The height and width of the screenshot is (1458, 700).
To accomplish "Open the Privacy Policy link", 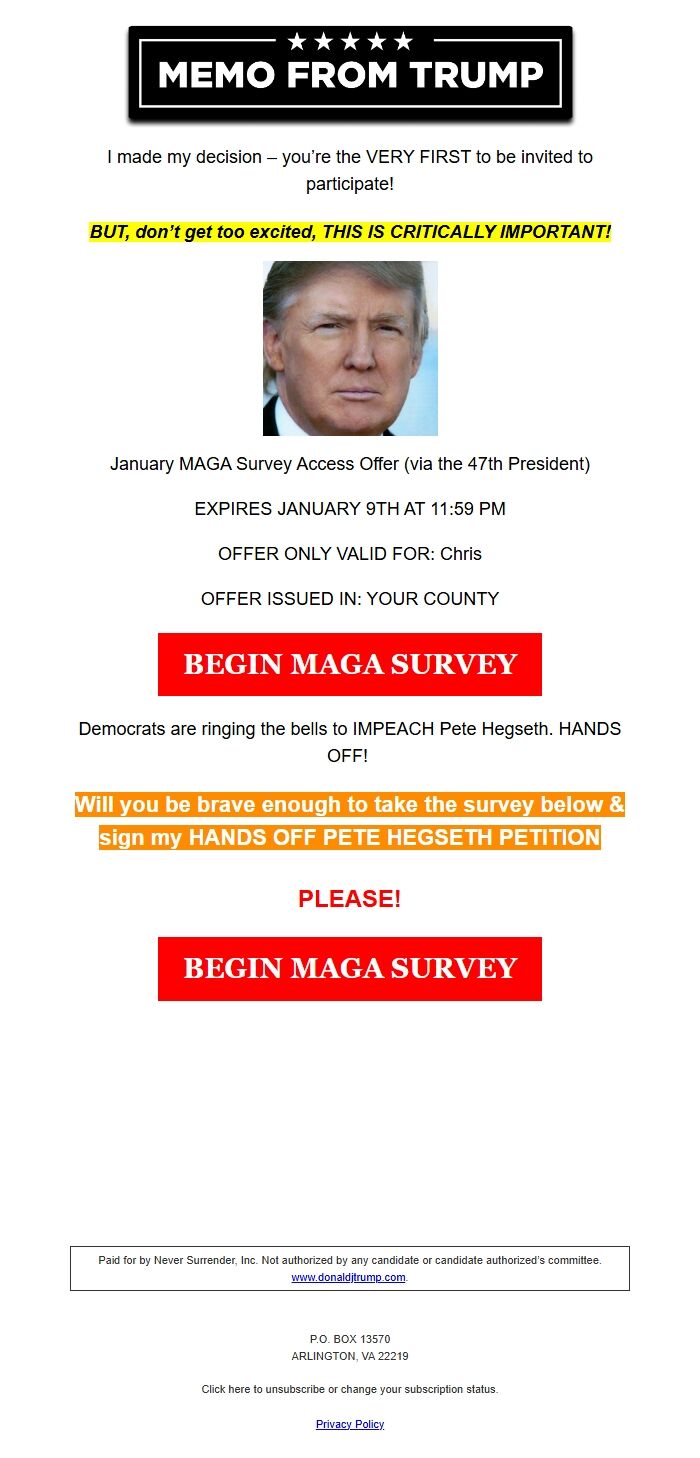I will (x=350, y=1424).
